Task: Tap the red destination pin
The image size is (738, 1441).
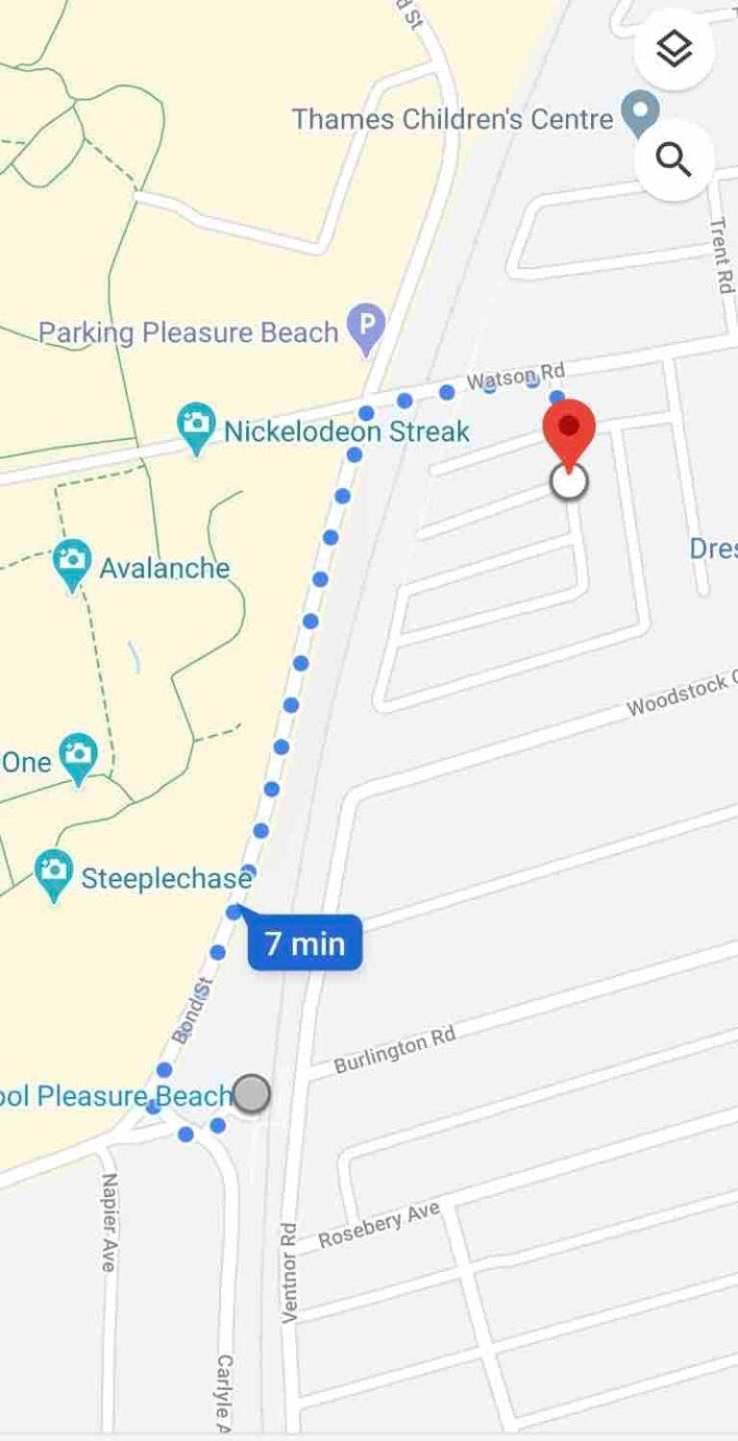Action: (569, 431)
